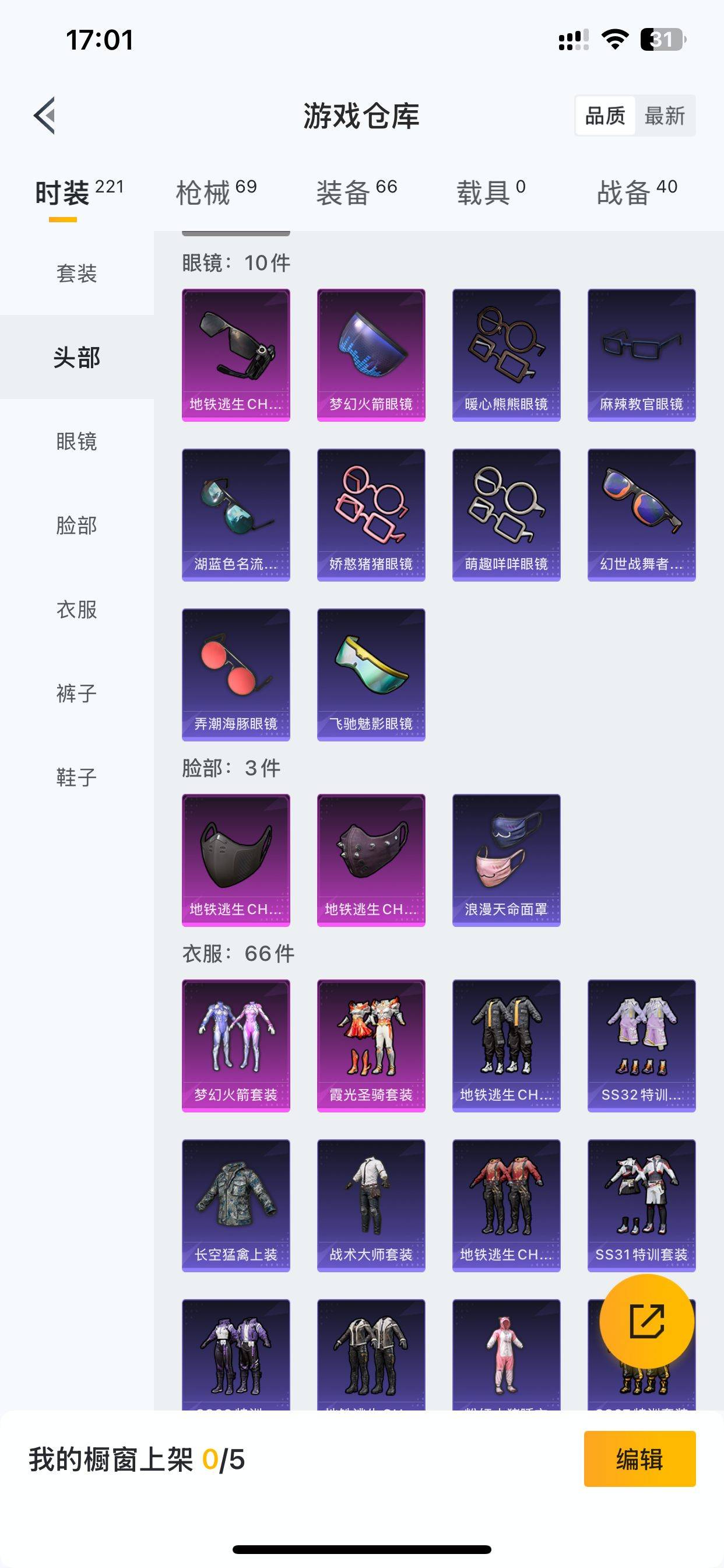Tap the 编辑 button
The width and height of the screenshot is (724, 1568).
tap(639, 1459)
